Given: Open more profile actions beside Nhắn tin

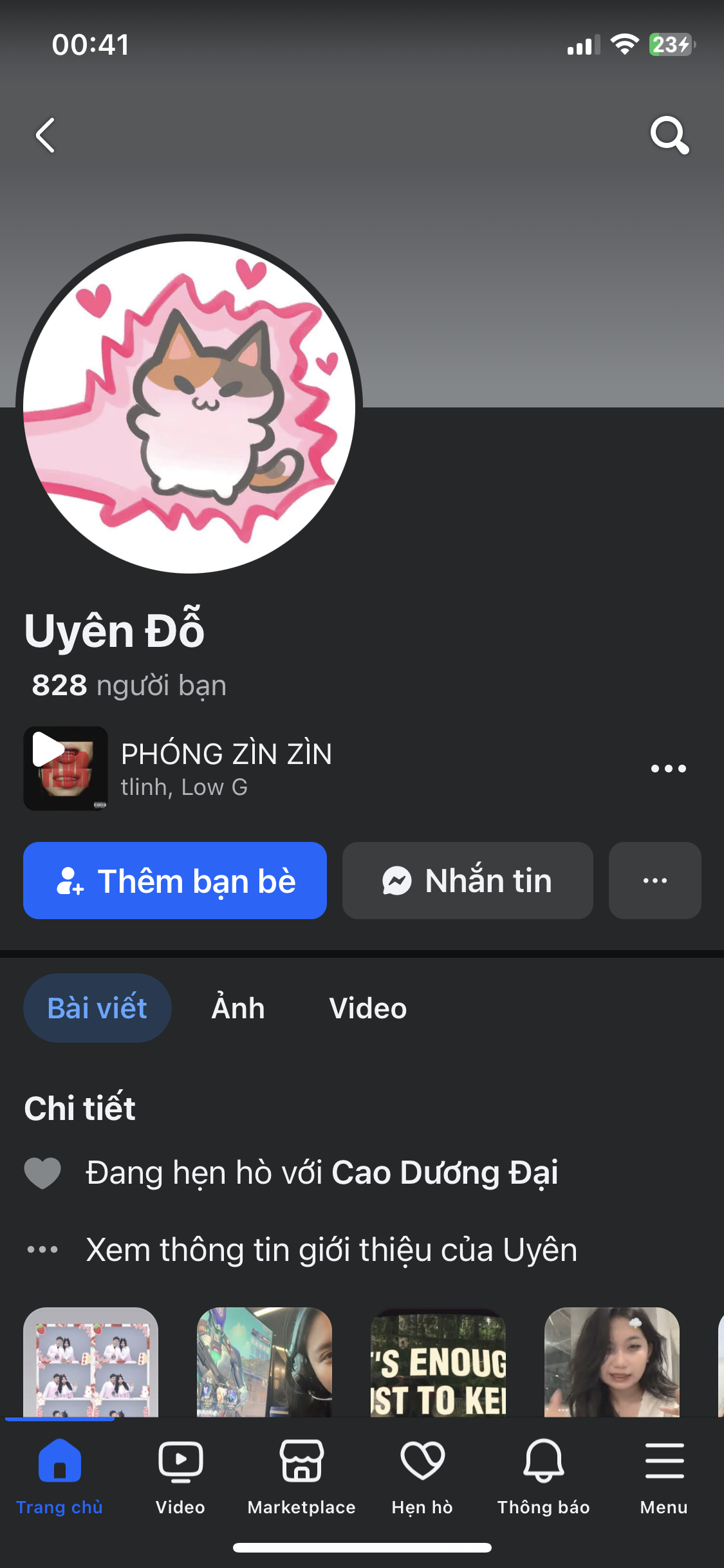Looking at the screenshot, I should (655, 881).
